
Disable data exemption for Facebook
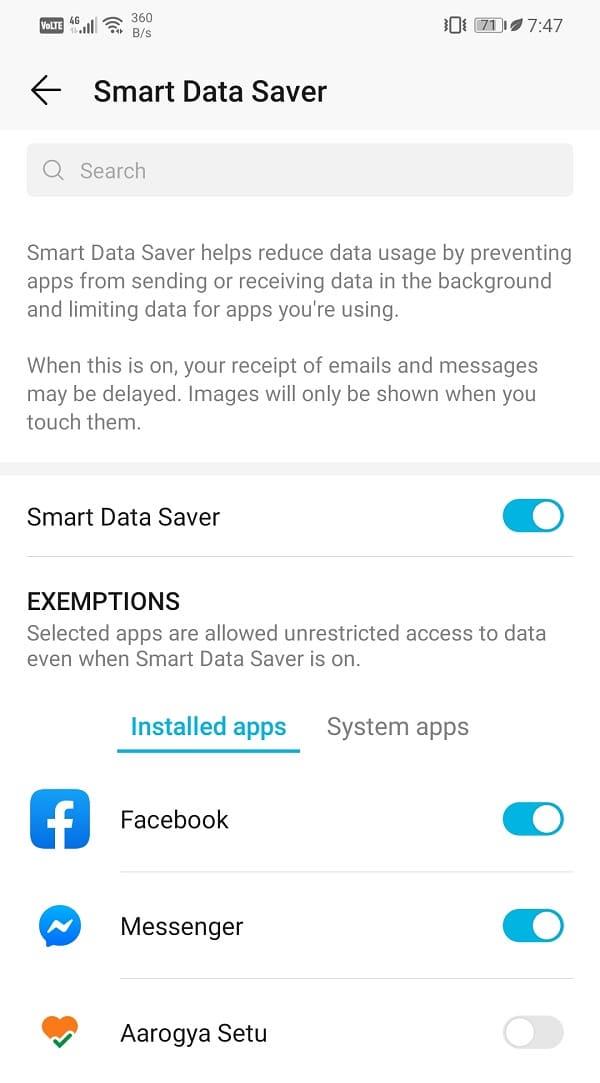(x=532, y=820)
